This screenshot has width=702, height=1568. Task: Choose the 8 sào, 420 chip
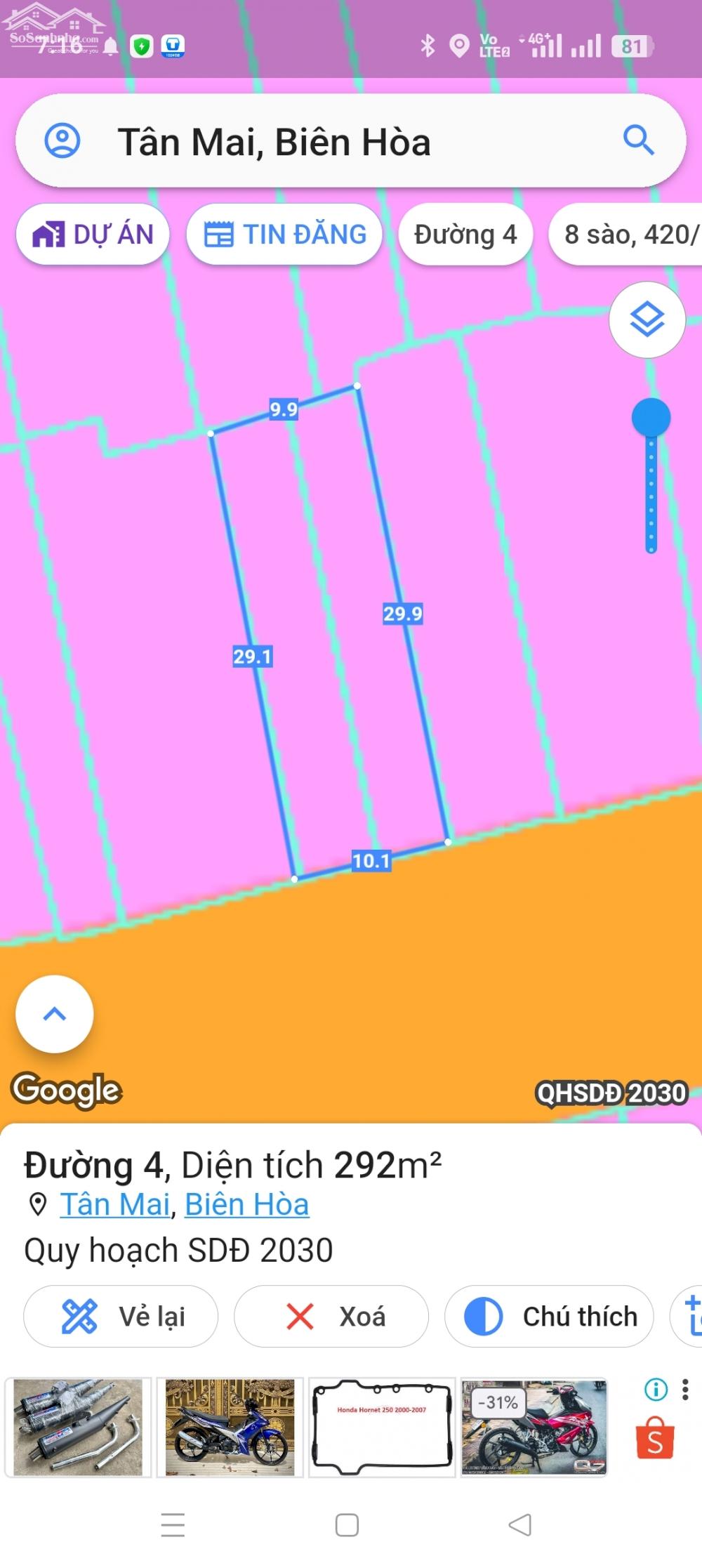(x=626, y=235)
